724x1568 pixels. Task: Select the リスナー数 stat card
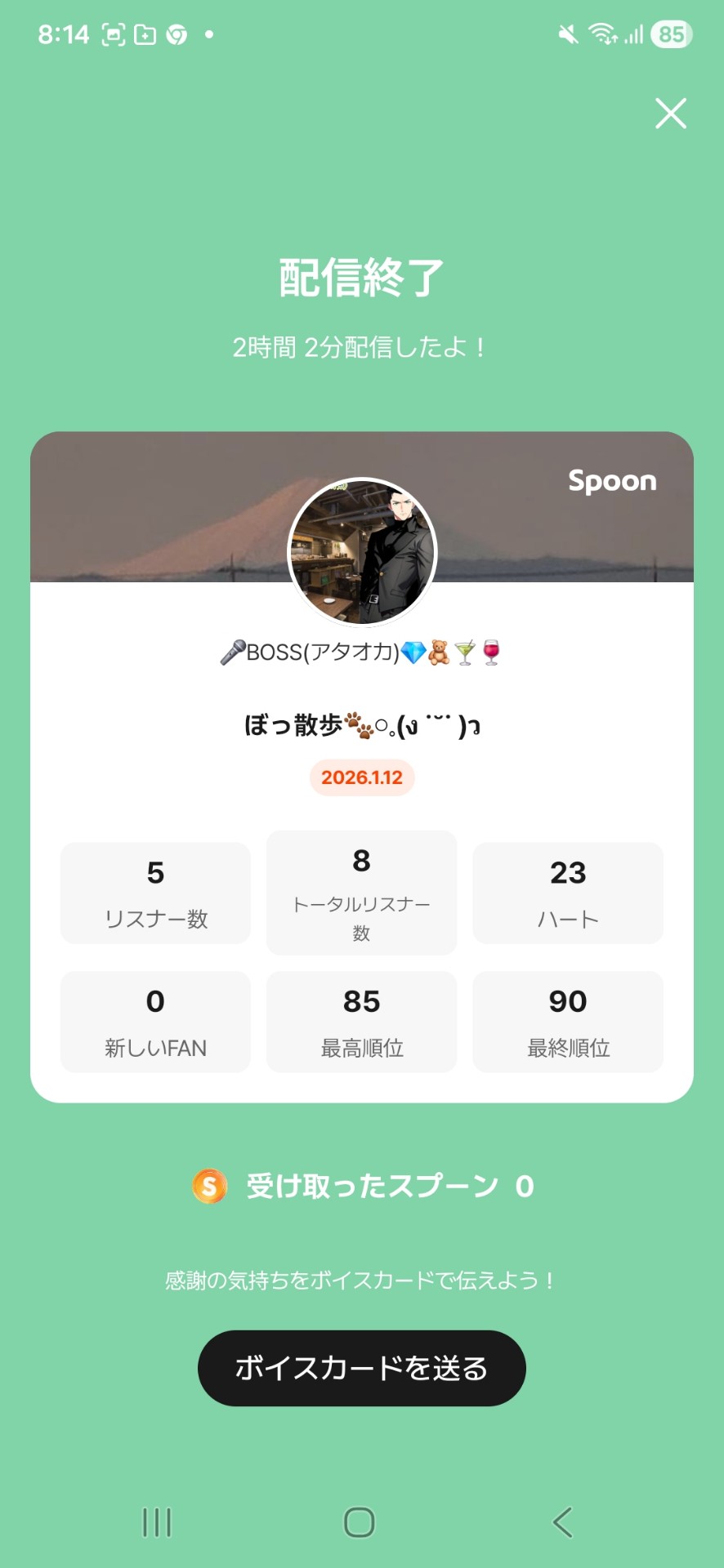pyautogui.click(x=155, y=892)
